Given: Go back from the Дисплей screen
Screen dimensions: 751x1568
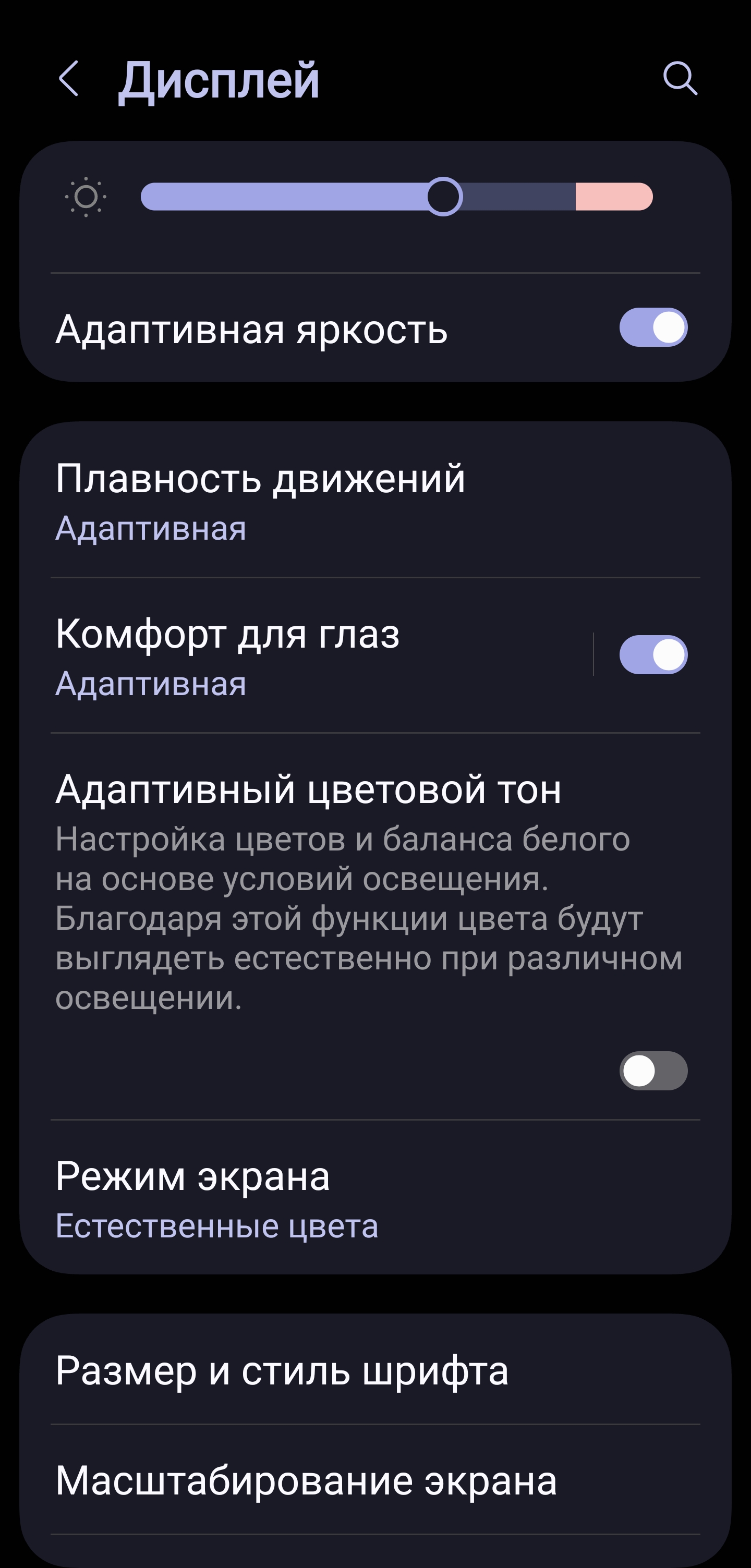Looking at the screenshot, I should point(69,79).
